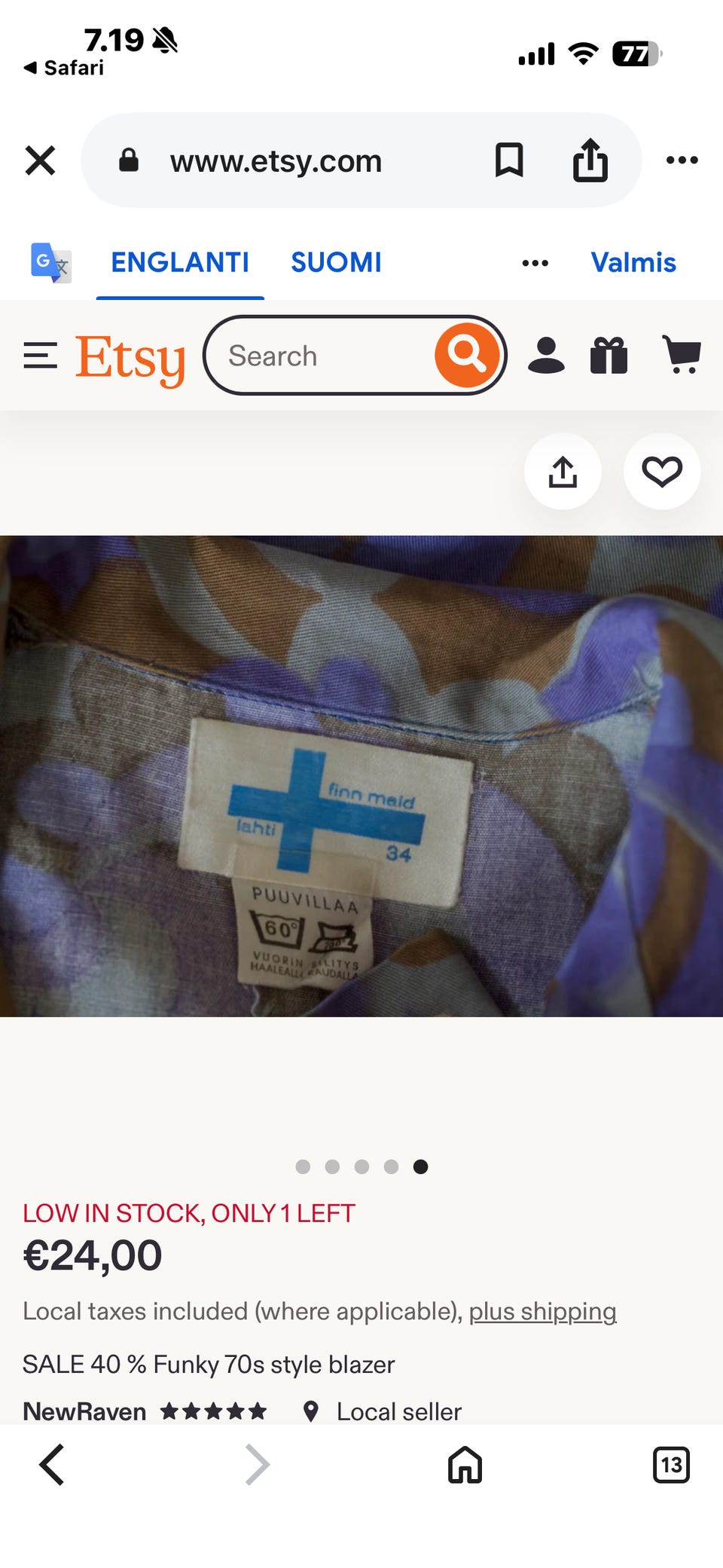
Task: Open the Etsy account profile
Action: 546,356
